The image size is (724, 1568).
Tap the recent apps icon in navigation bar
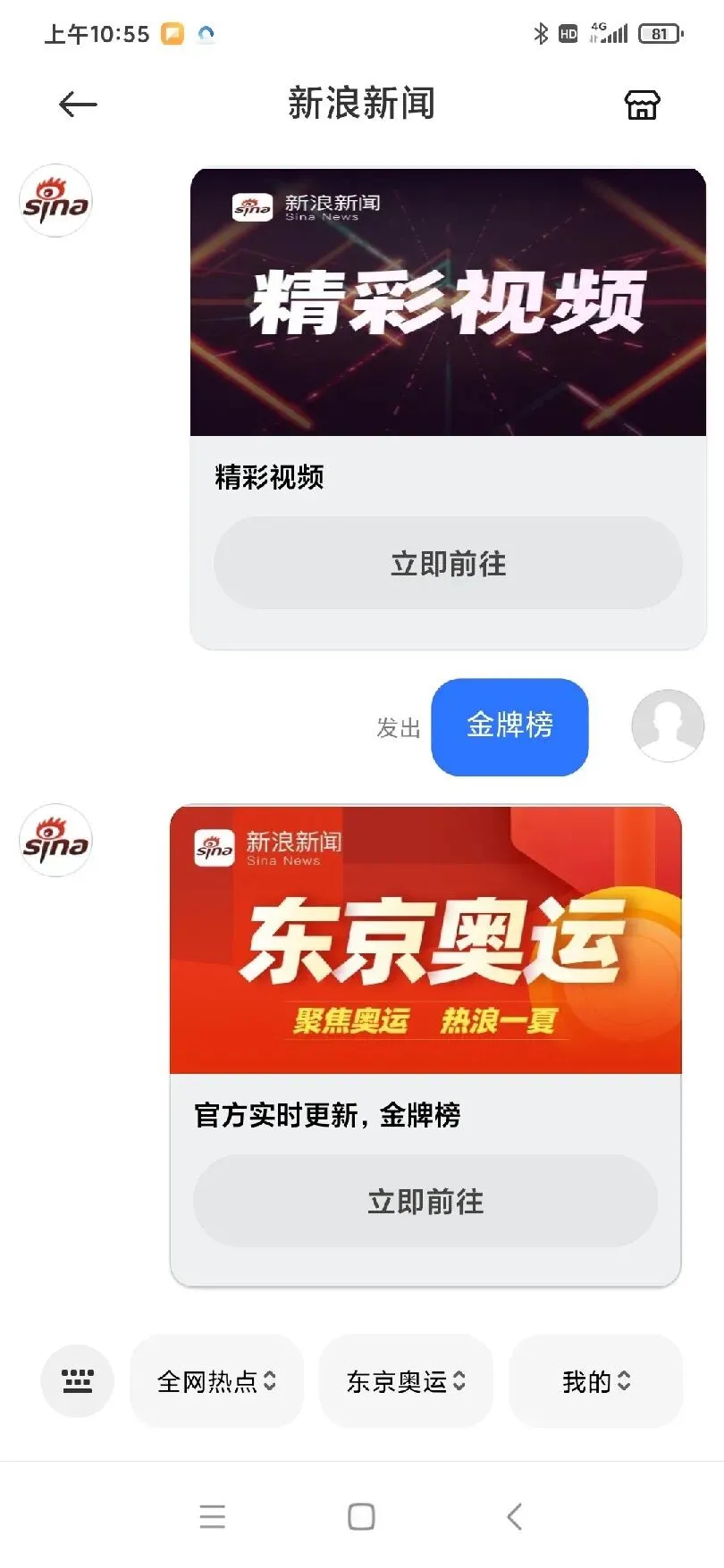tap(213, 1516)
